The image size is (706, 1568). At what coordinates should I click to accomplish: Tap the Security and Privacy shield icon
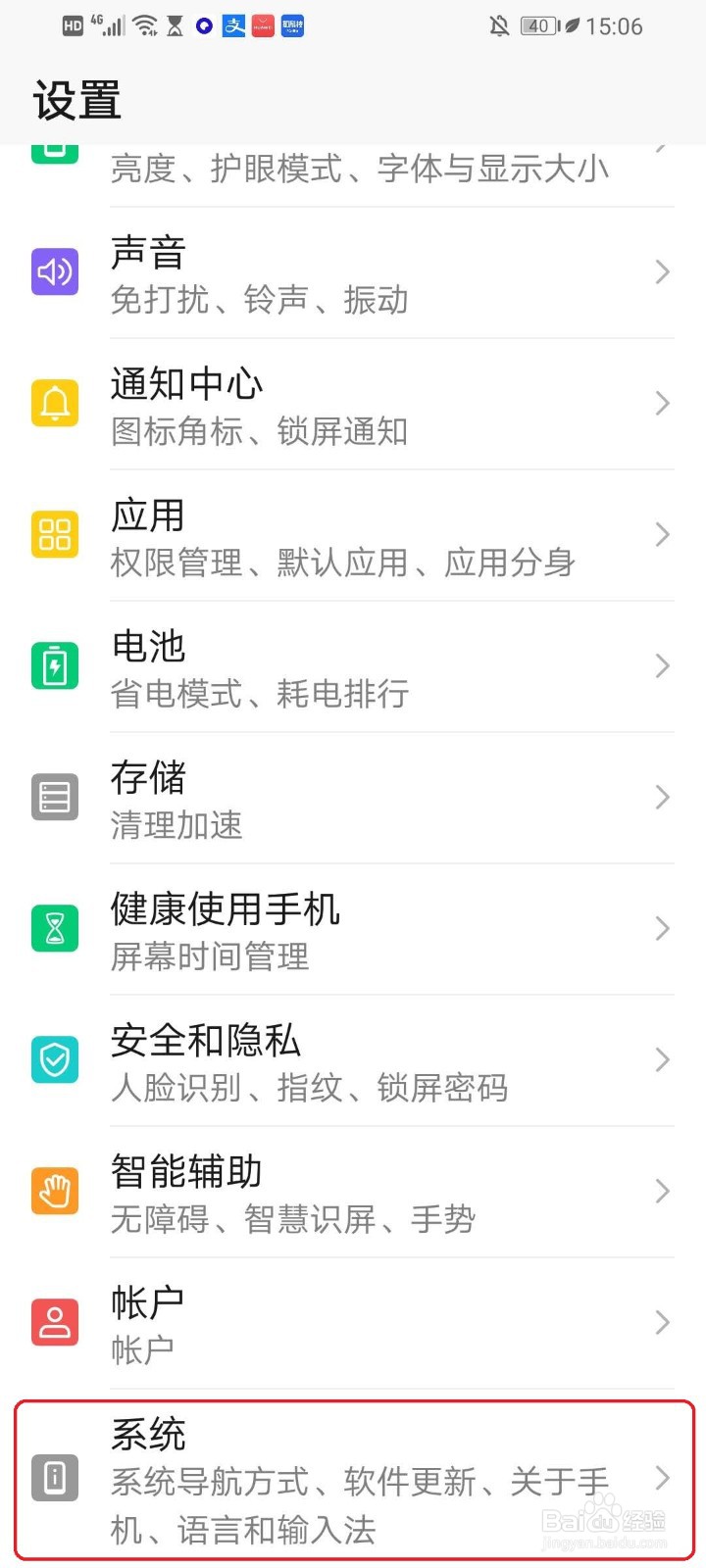click(55, 1059)
